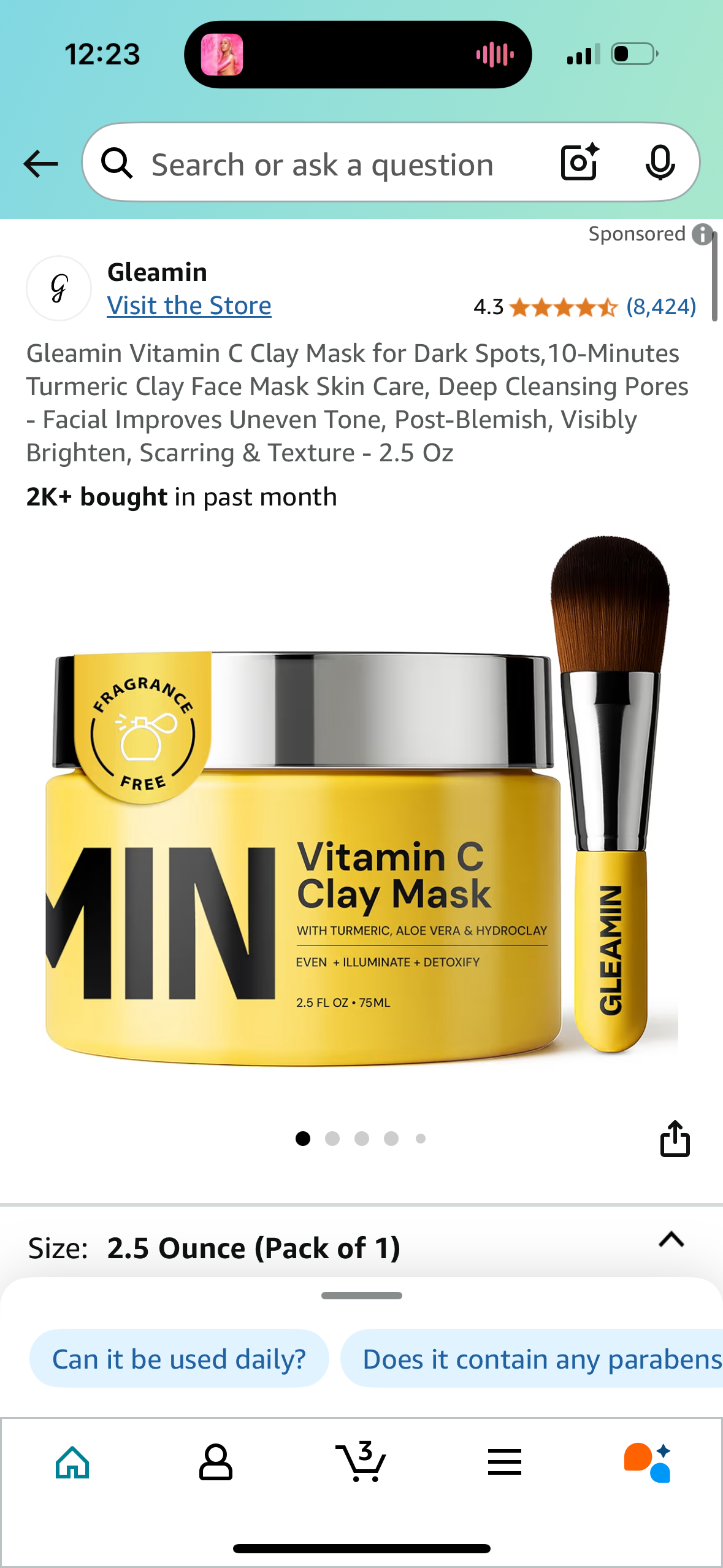The width and height of the screenshot is (723, 1568).
Task: Open the hamburger menu tab
Action: (x=505, y=1462)
